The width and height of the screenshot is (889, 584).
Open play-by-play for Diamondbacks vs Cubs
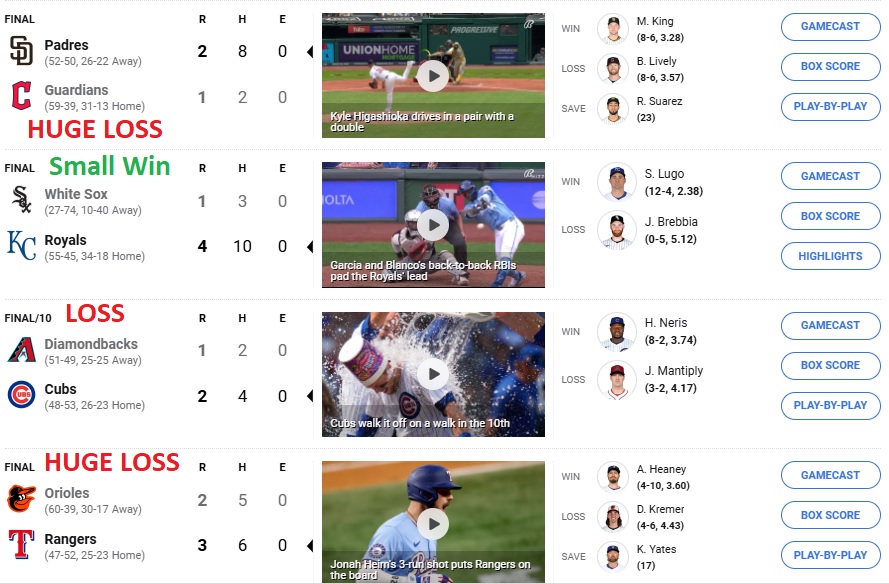pos(830,405)
